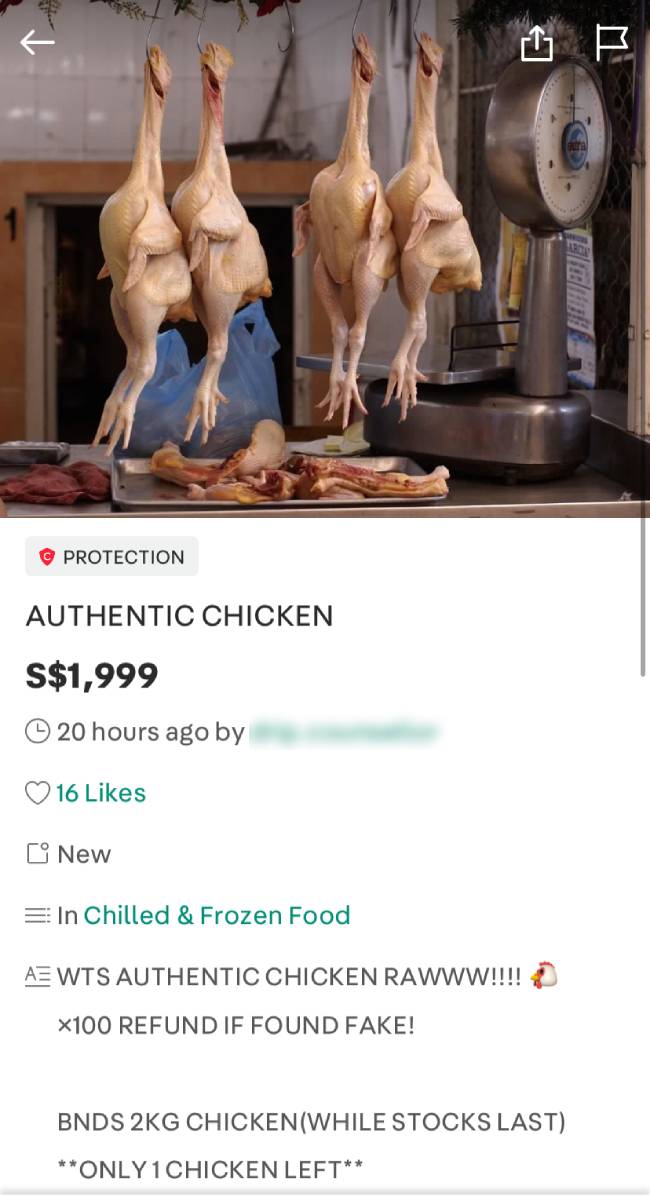
Task: Open the seller's profile username
Action: click(x=343, y=732)
